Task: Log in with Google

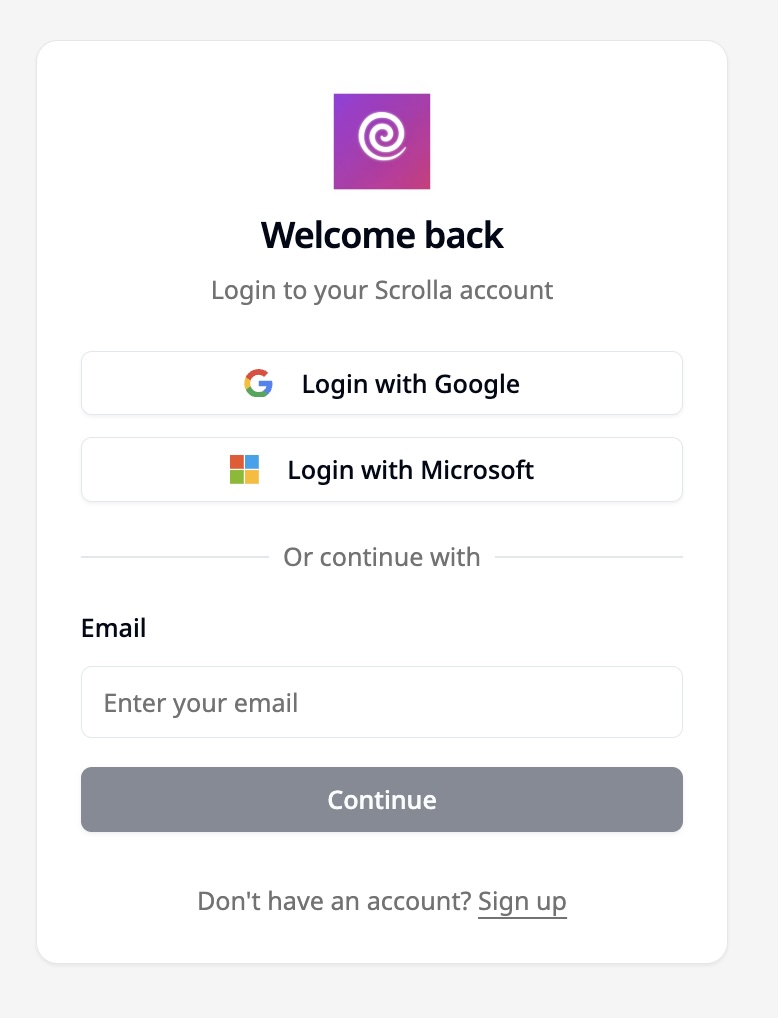Action: [381, 383]
